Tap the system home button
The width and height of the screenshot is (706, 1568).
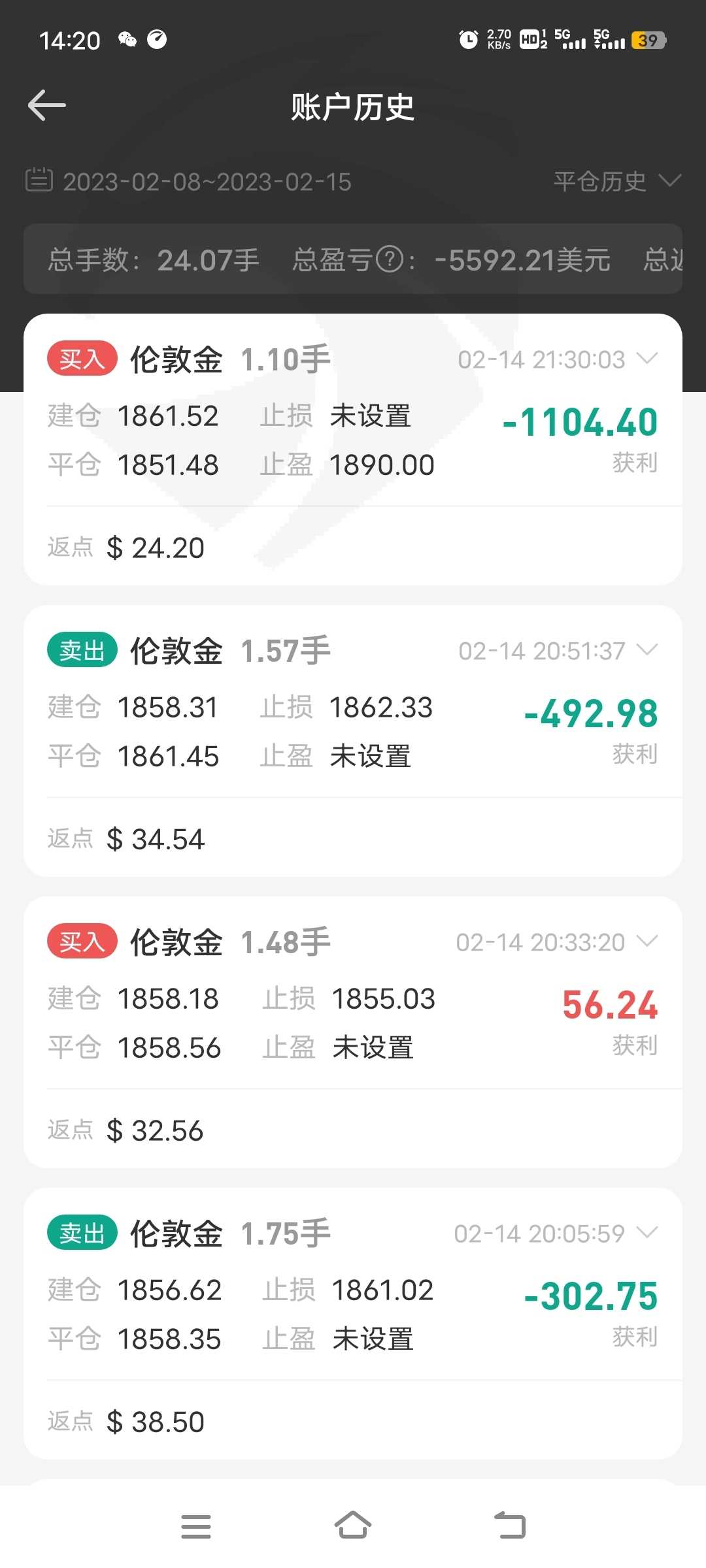coord(353,1526)
